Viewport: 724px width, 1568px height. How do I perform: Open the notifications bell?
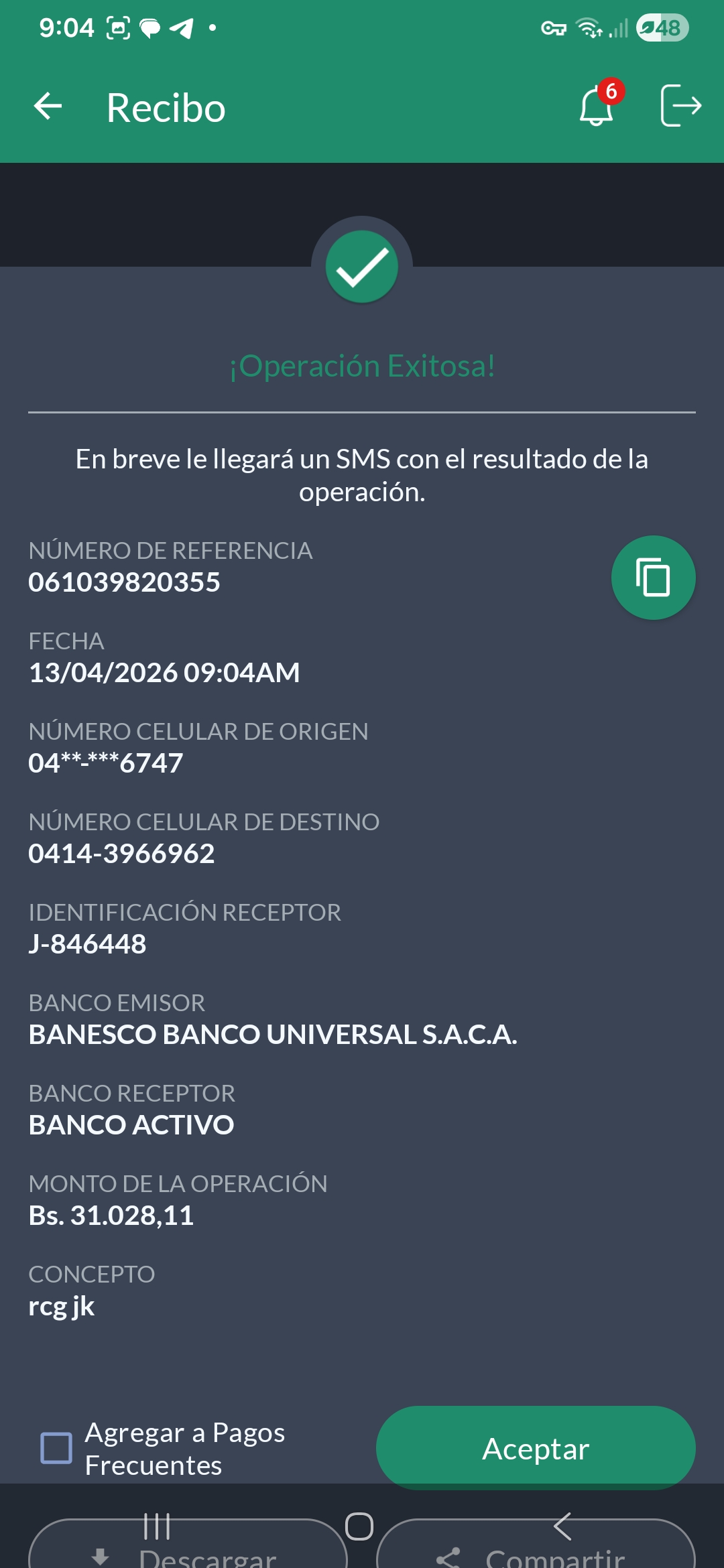point(597,106)
